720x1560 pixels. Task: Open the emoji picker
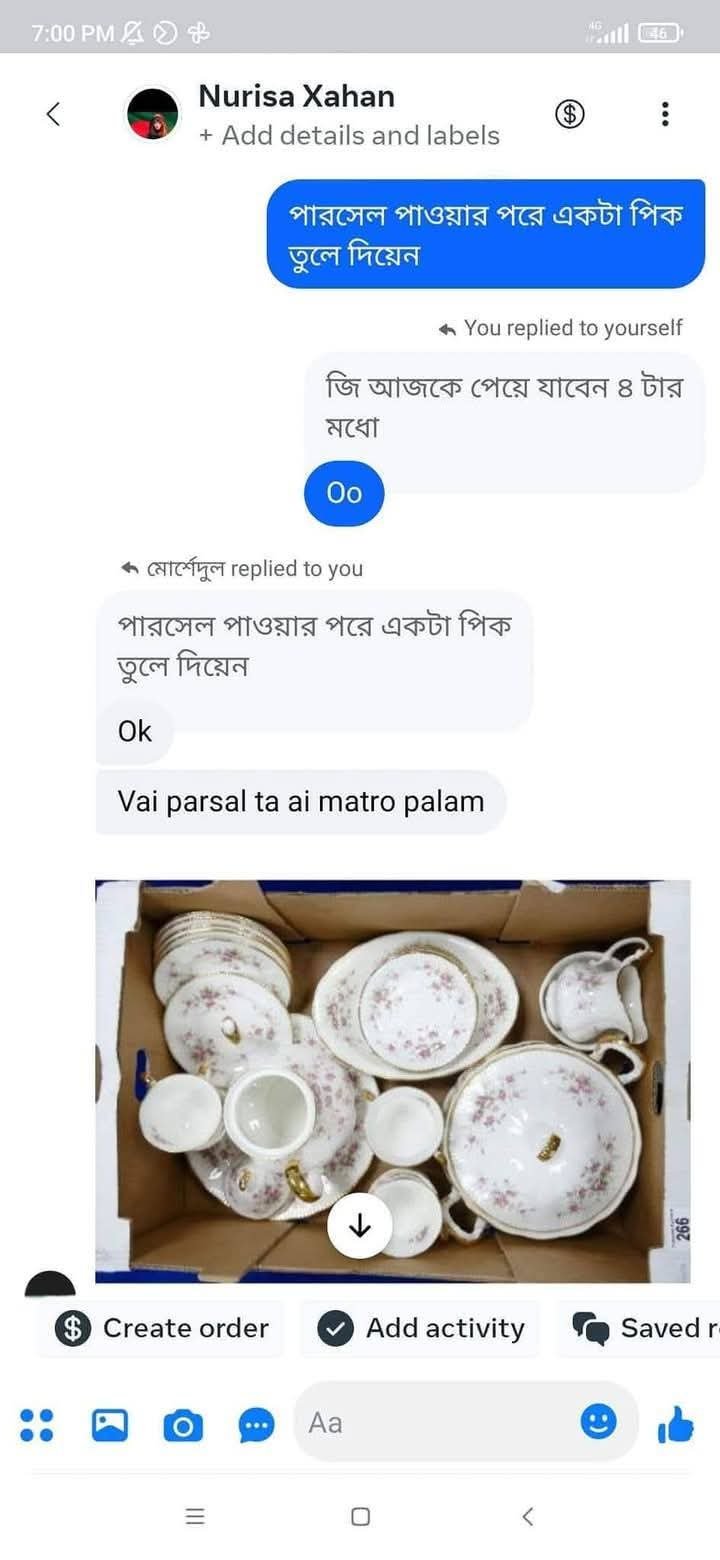(599, 1421)
